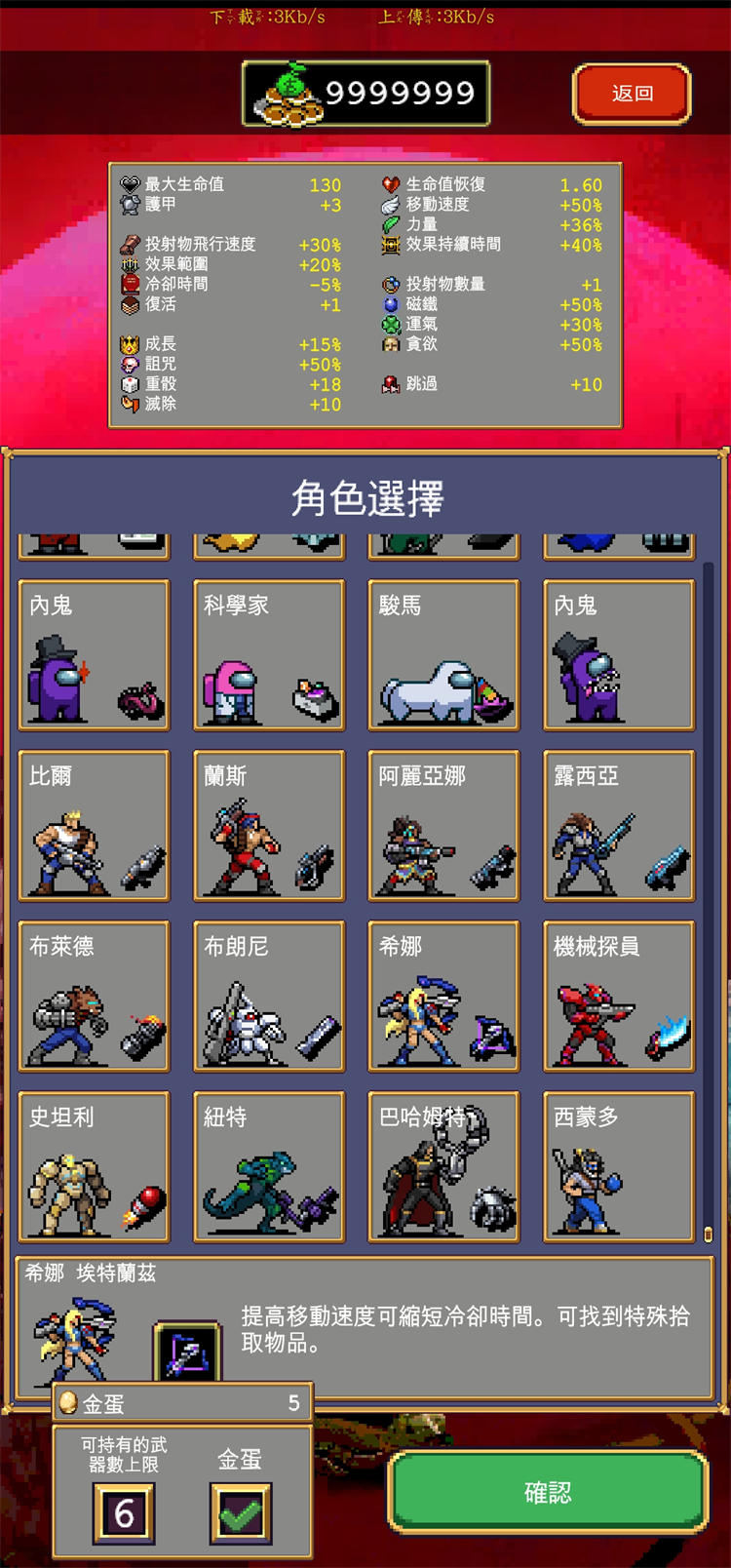Select the 史坦利 character

tap(94, 1166)
